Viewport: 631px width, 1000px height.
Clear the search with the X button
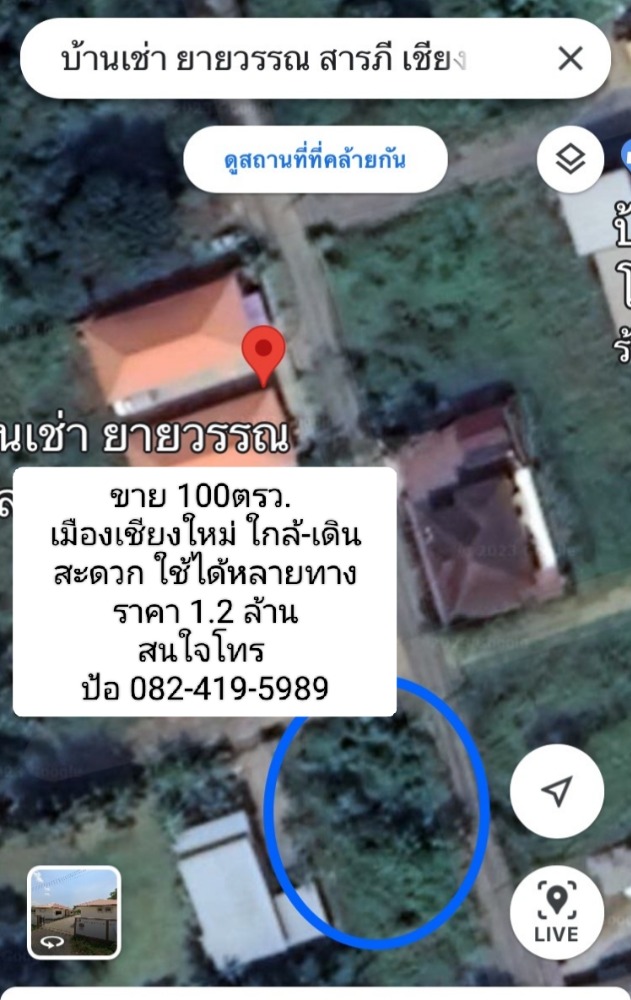point(570,58)
